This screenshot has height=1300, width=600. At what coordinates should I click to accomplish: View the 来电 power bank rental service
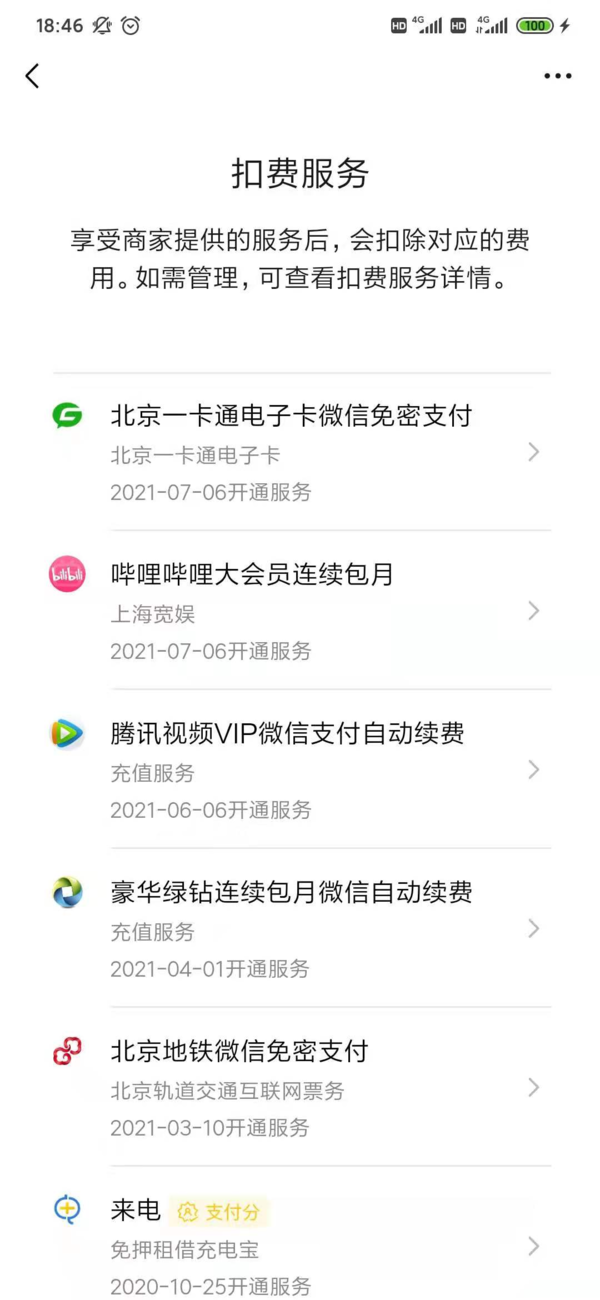point(300,1246)
